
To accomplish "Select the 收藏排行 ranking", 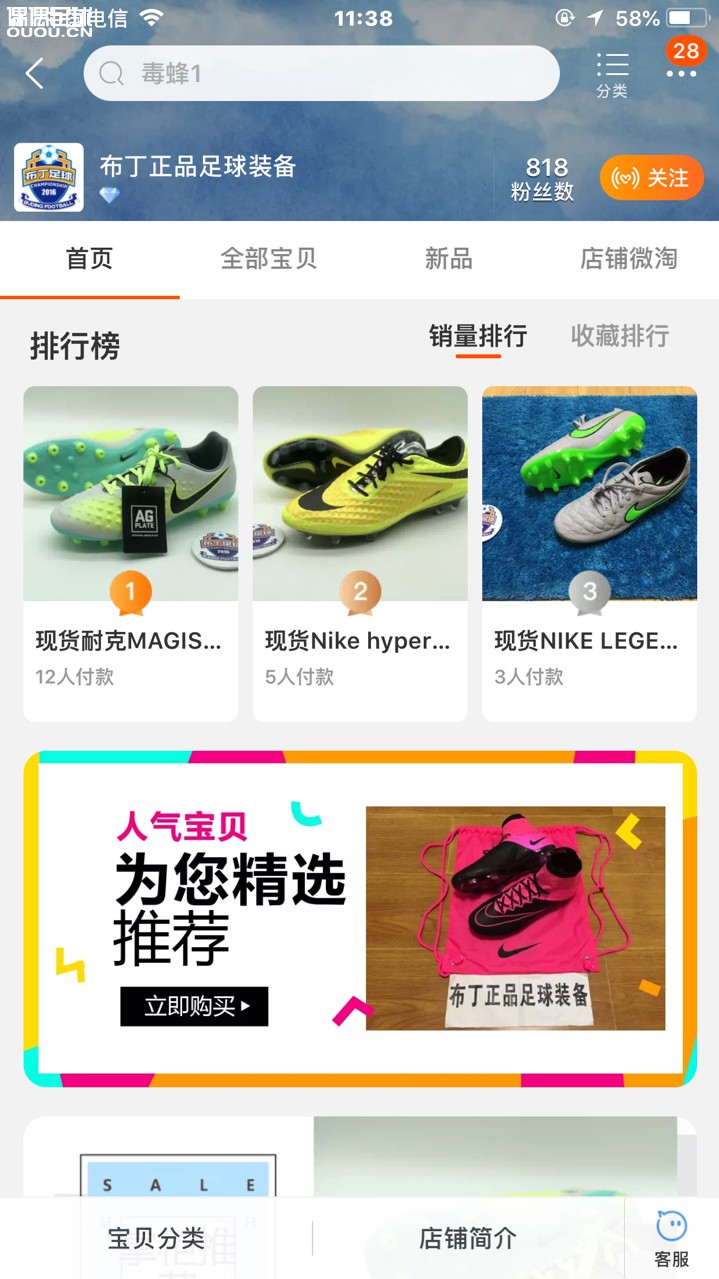I will coord(619,336).
